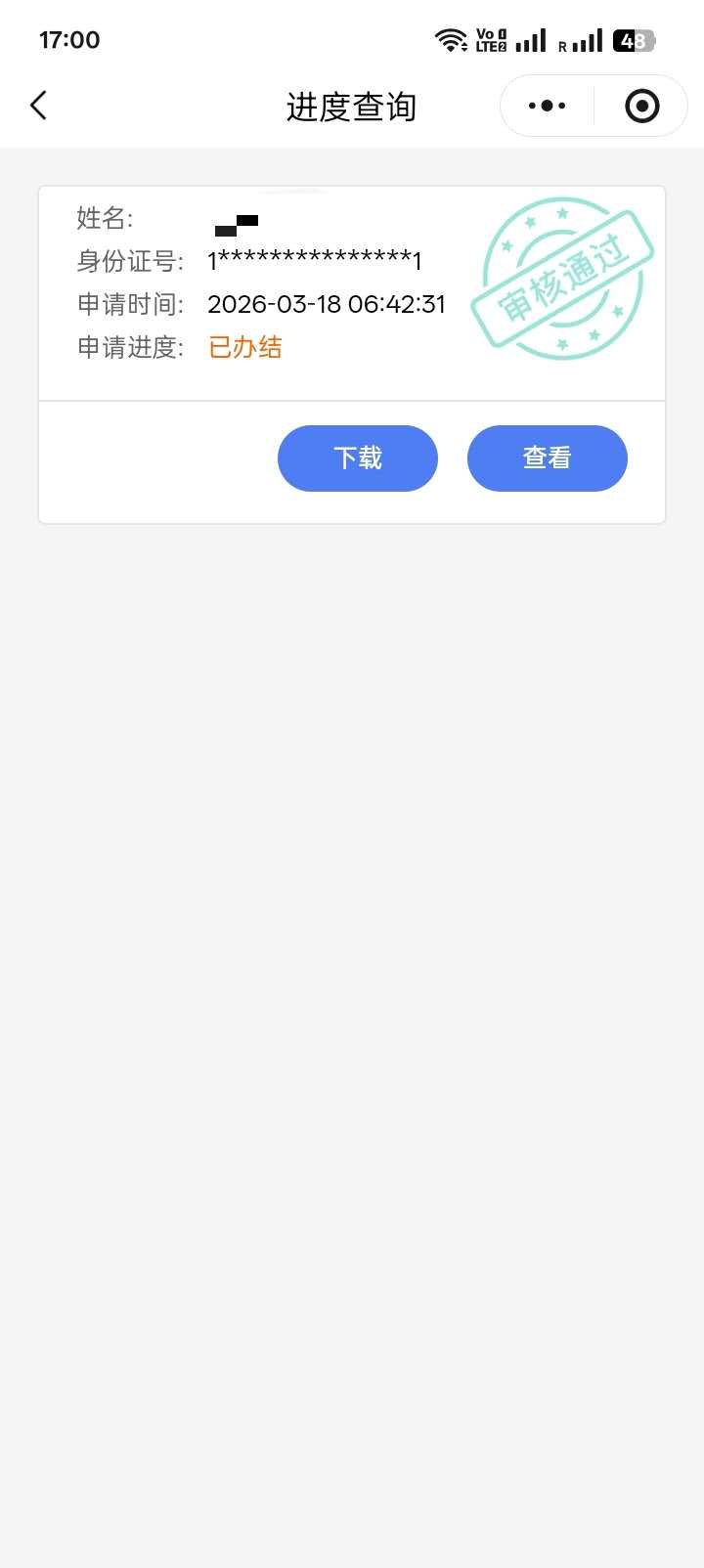Tap the 查看 button
The height and width of the screenshot is (1568, 704).
(548, 458)
